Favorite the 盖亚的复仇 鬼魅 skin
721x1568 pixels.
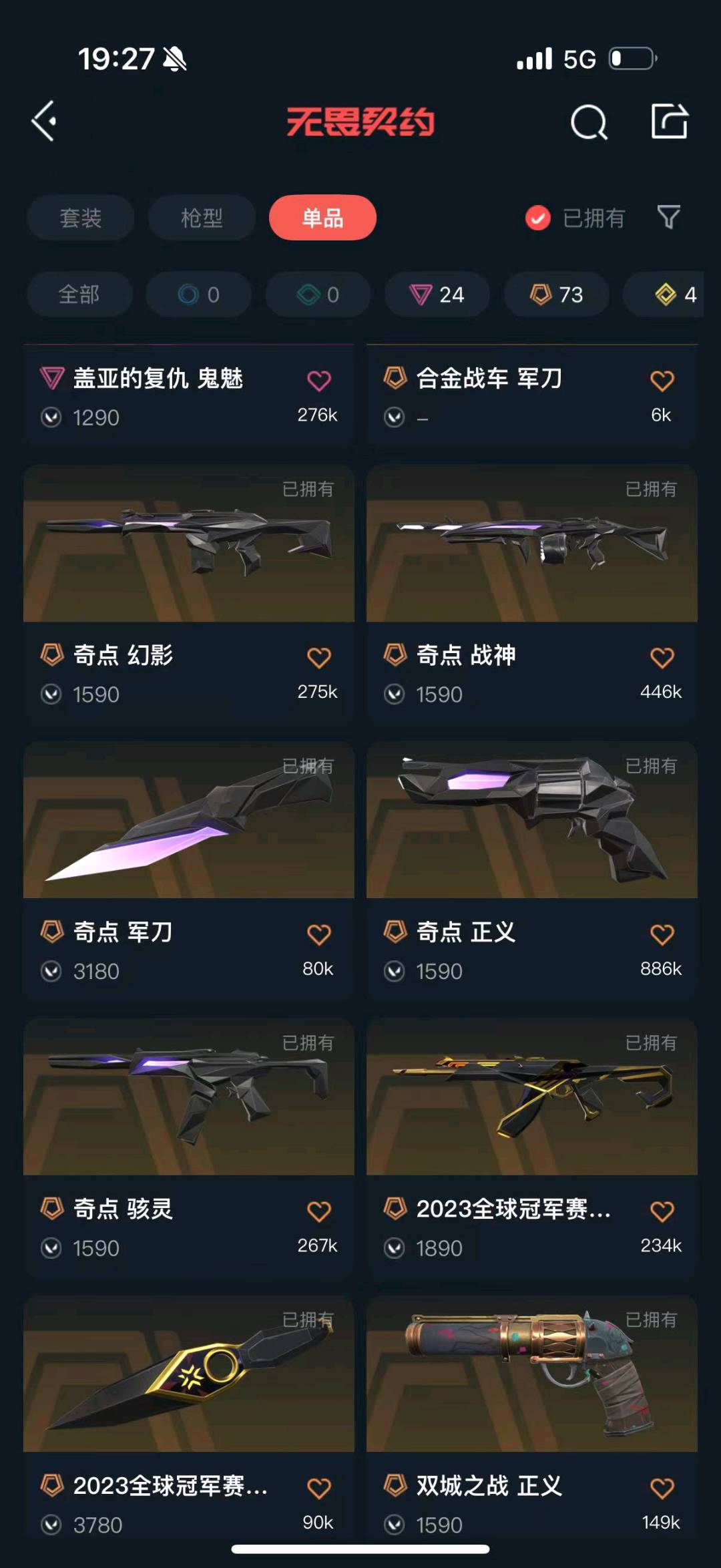point(318,381)
